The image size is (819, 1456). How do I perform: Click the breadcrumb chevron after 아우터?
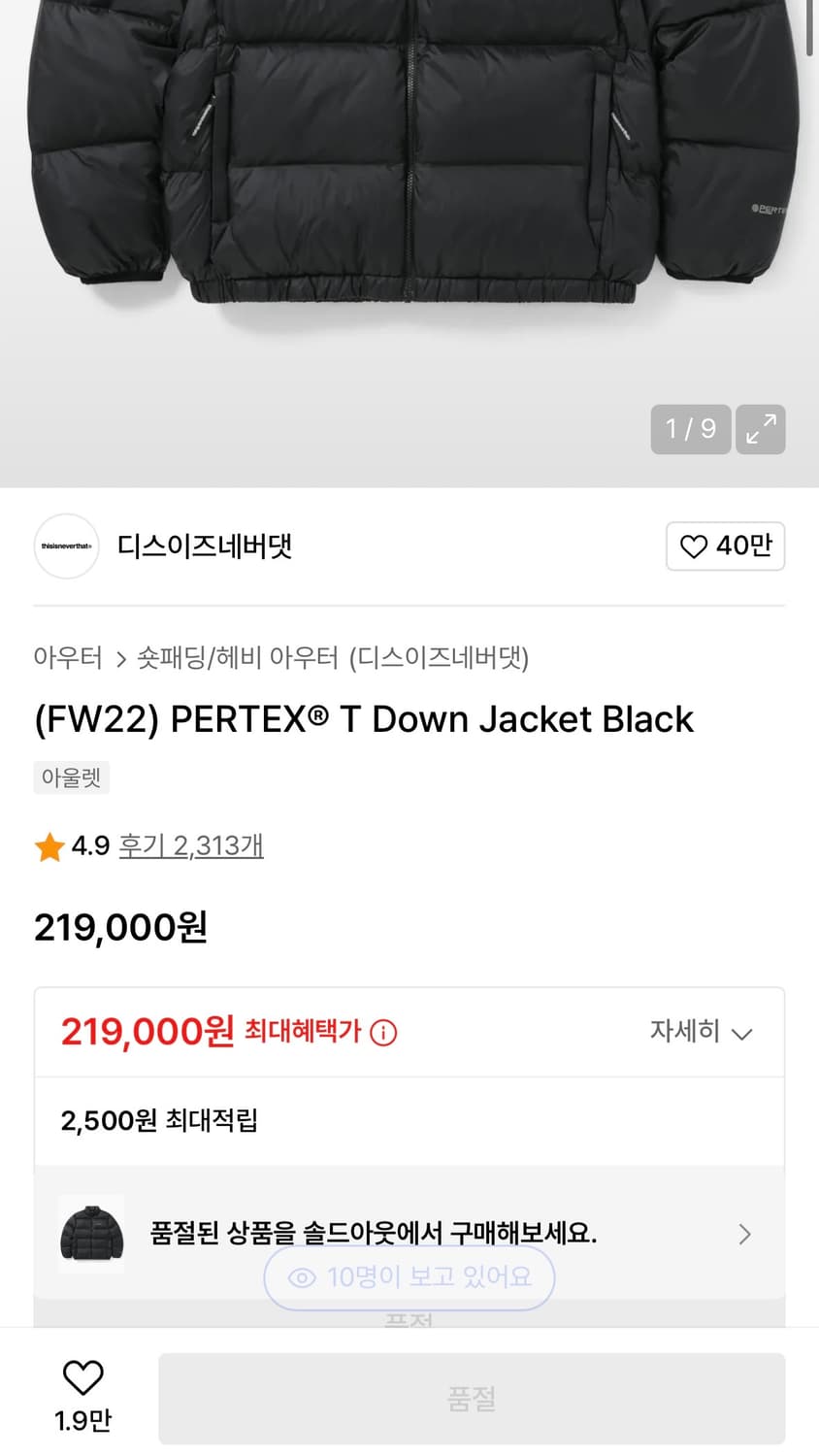pos(123,658)
